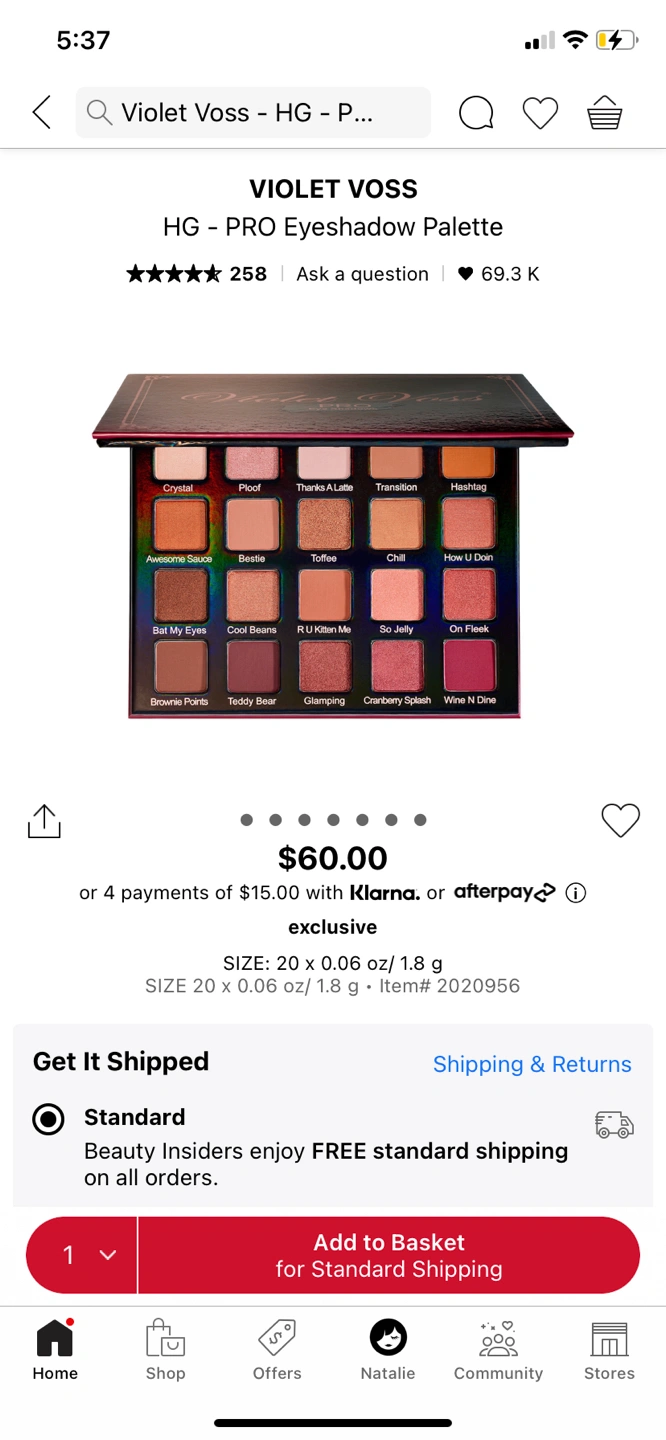Open the Loves heart in top bar
The width and height of the screenshot is (666, 1440).
540,113
